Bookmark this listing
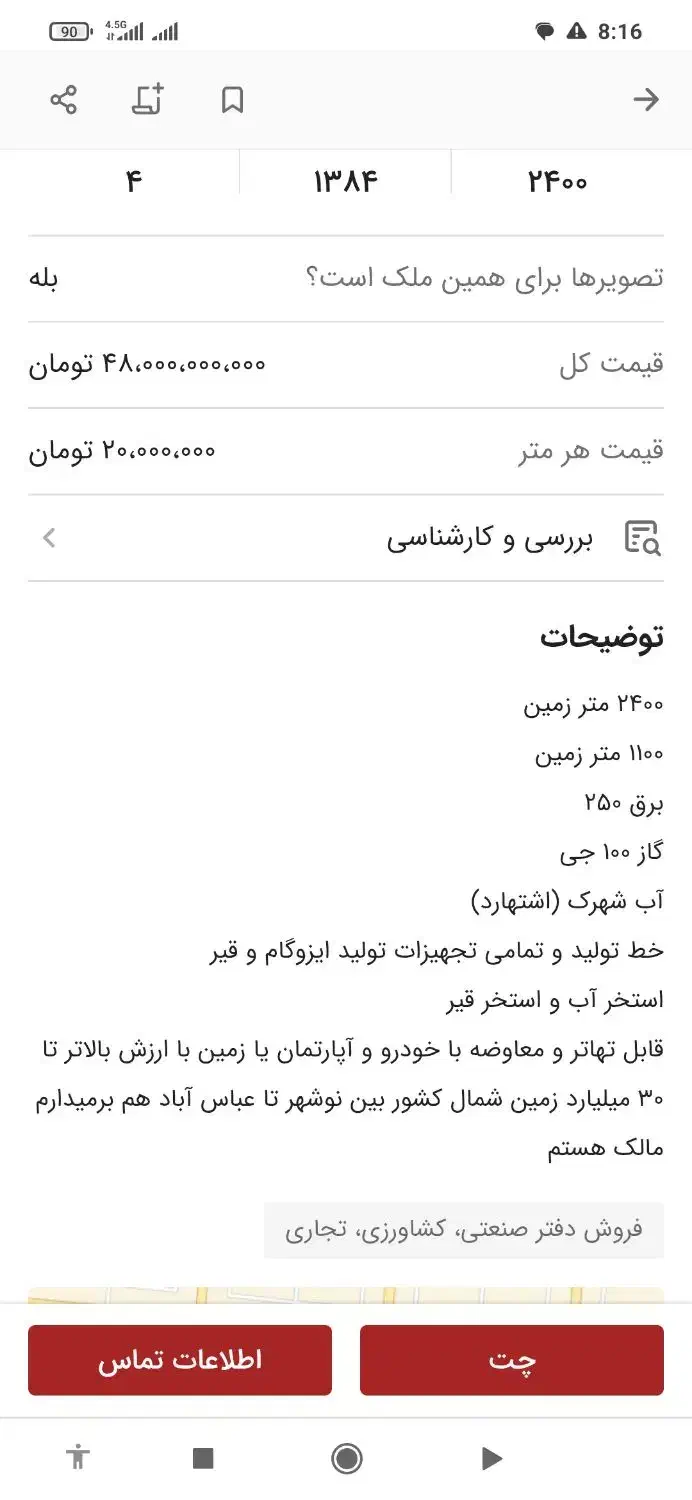Screen dimensions: 692x1500 pos(232,100)
